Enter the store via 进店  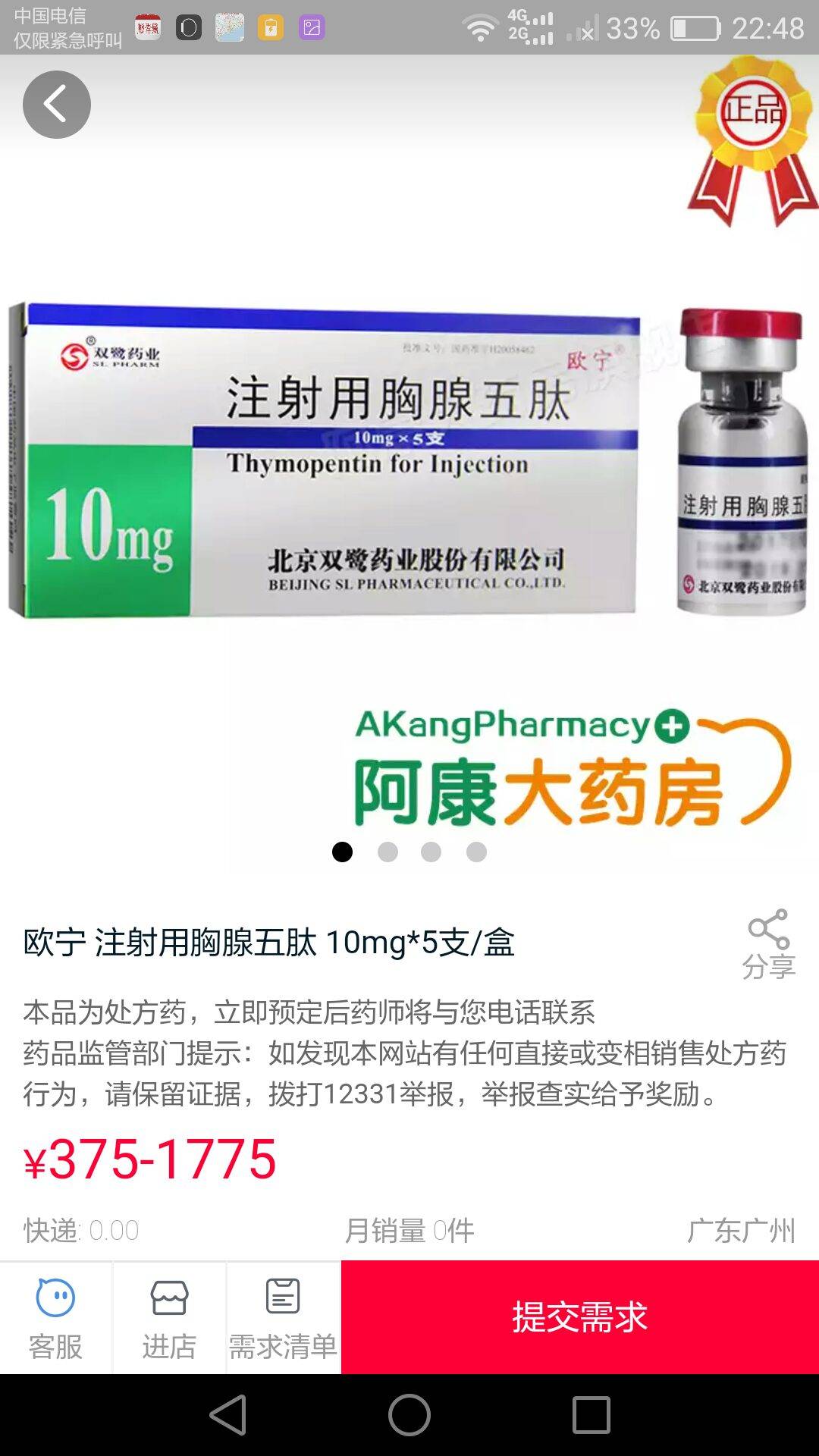coord(169,1318)
